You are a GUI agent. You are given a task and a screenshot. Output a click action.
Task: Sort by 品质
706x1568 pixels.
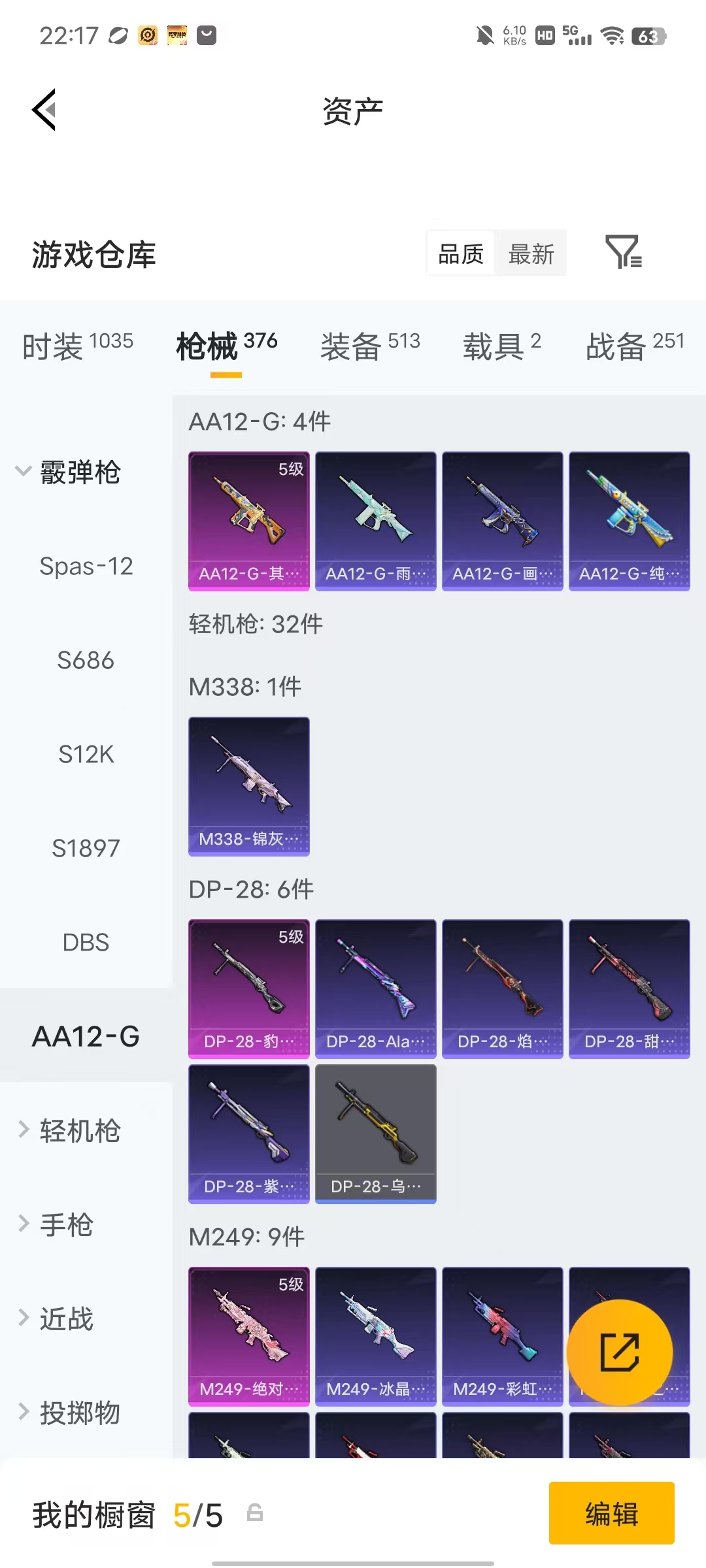point(461,253)
